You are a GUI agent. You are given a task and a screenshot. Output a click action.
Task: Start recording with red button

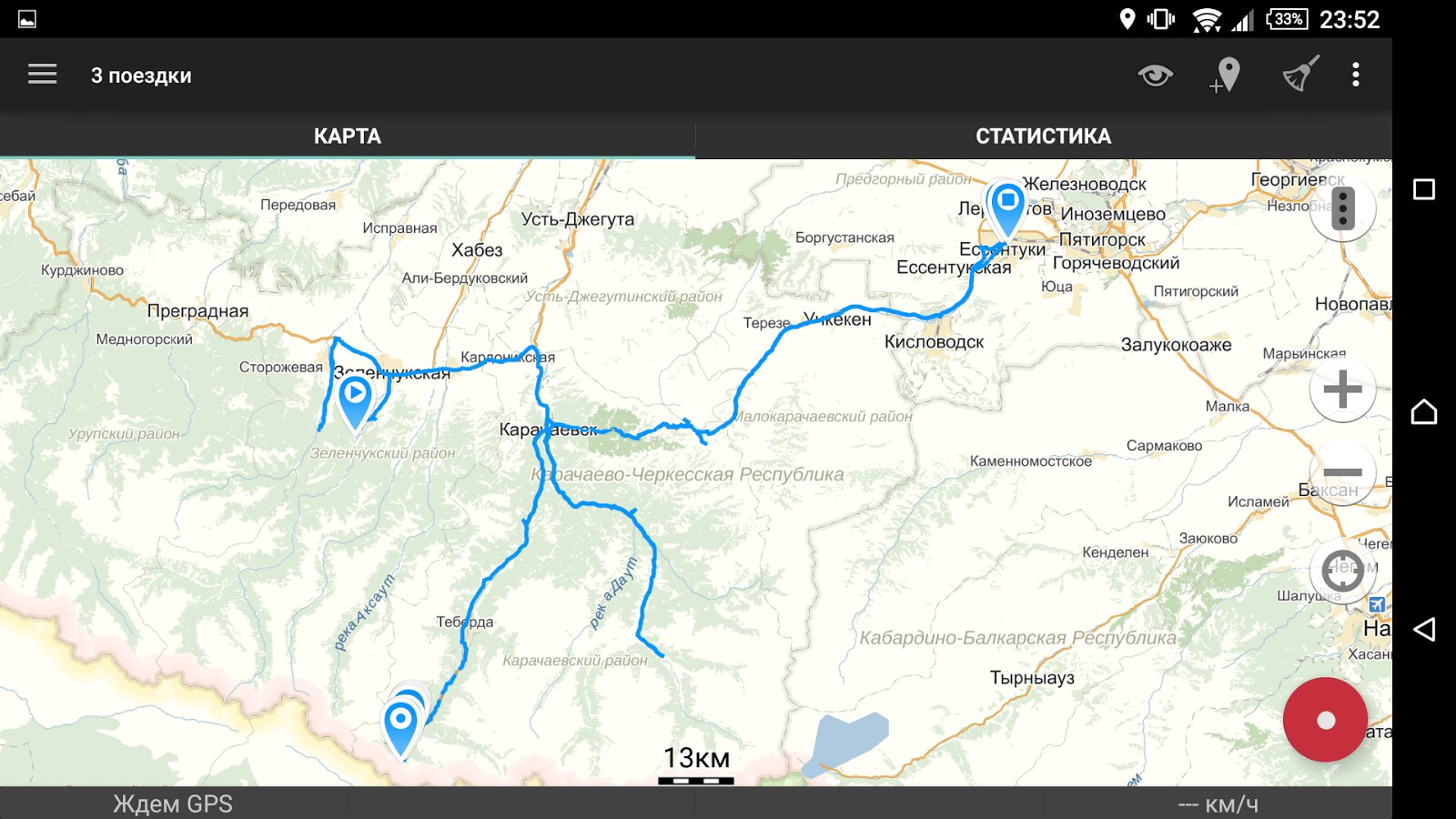tap(1325, 720)
